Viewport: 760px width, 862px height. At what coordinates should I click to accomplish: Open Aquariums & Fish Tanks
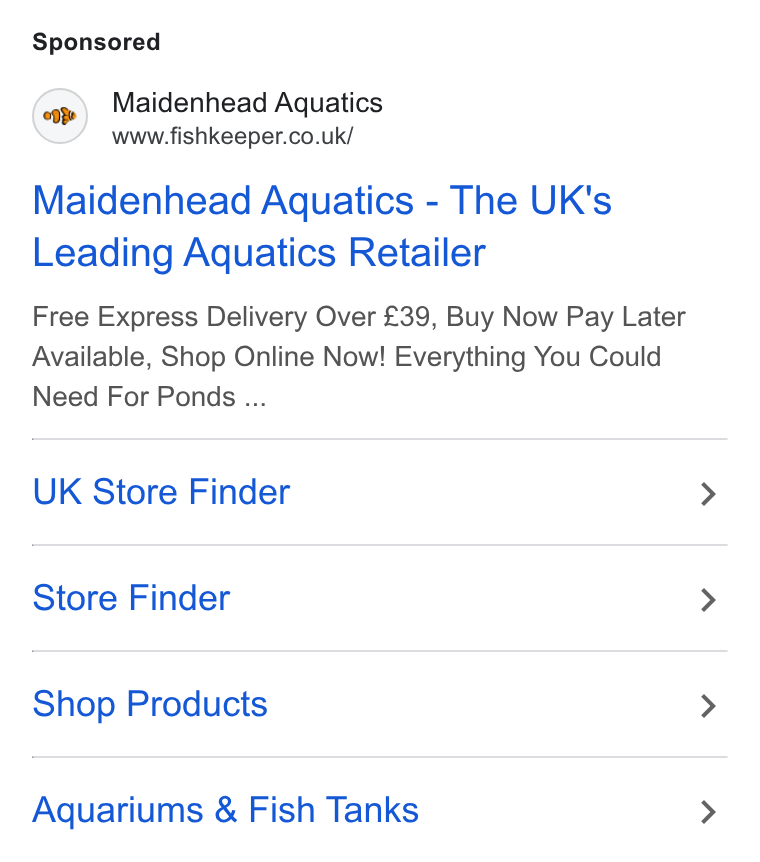point(379,810)
